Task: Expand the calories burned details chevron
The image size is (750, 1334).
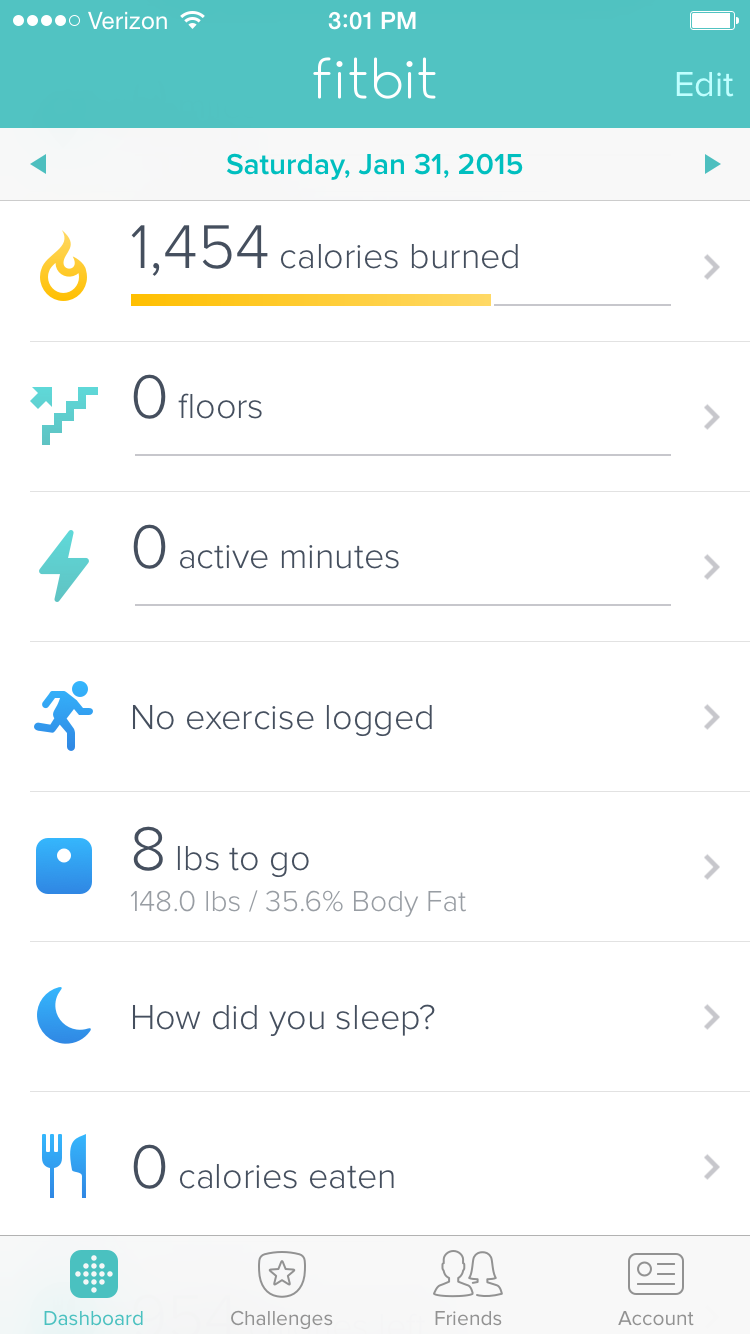Action: point(711,266)
